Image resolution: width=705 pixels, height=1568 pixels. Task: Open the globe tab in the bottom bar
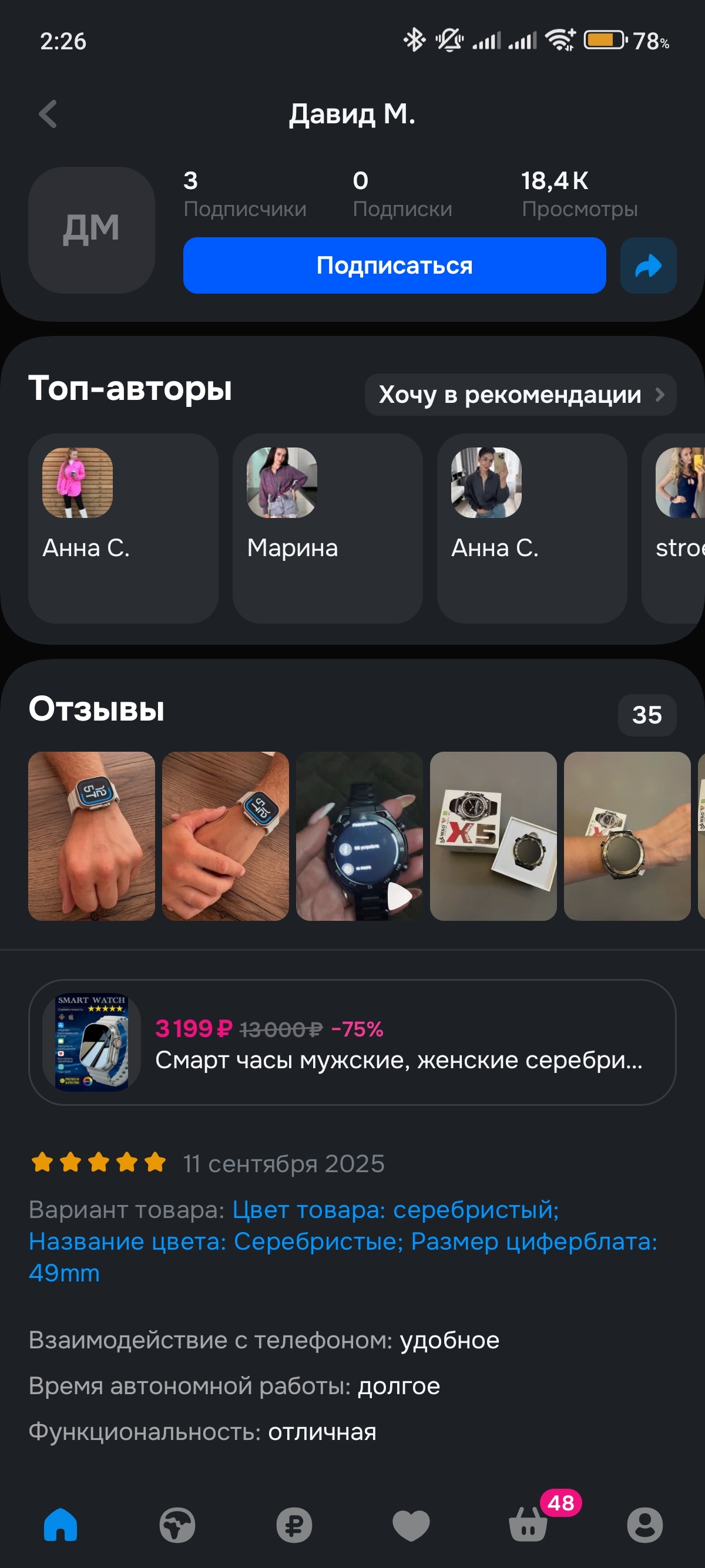tap(177, 1525)
